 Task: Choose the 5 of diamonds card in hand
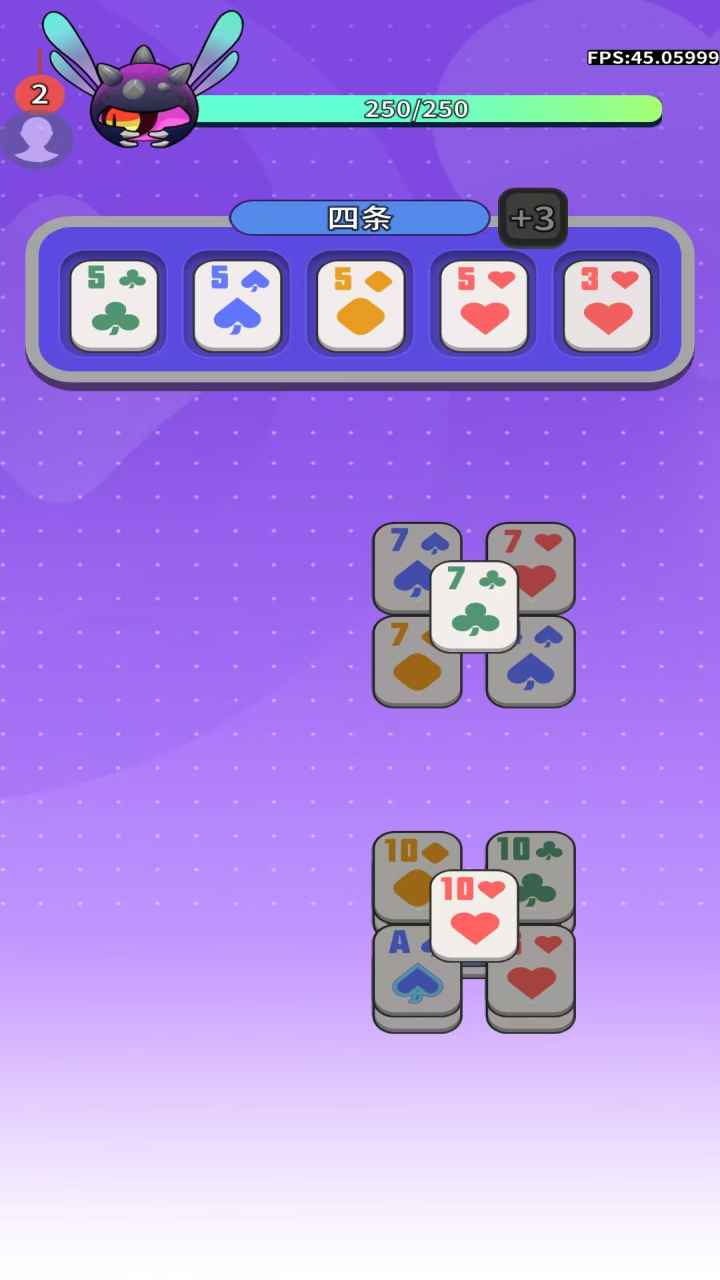click(x=360, y=305)
